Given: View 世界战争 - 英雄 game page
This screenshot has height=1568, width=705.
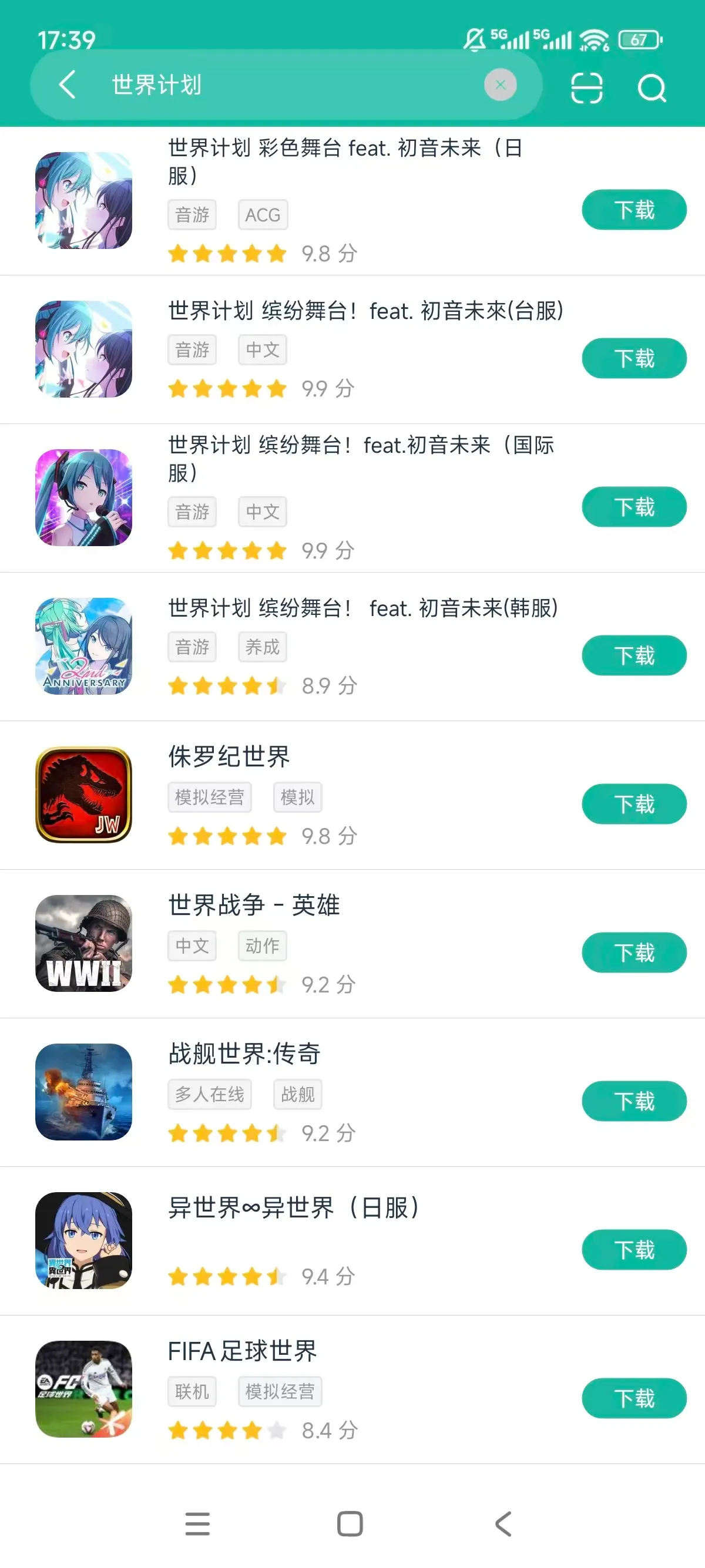Looking at the screenshot, I should (x=253, y=905).
